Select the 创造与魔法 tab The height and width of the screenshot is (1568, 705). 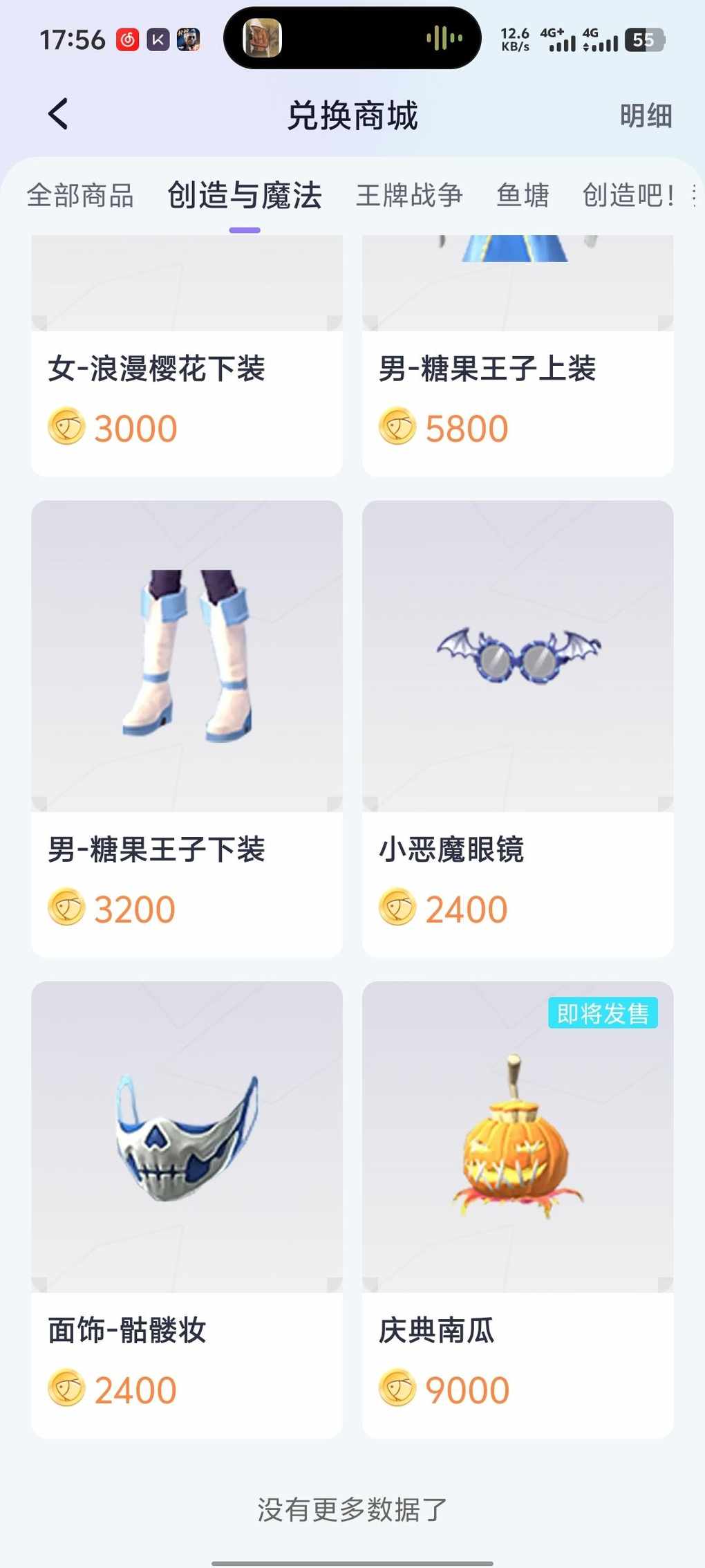click(245, 196)
